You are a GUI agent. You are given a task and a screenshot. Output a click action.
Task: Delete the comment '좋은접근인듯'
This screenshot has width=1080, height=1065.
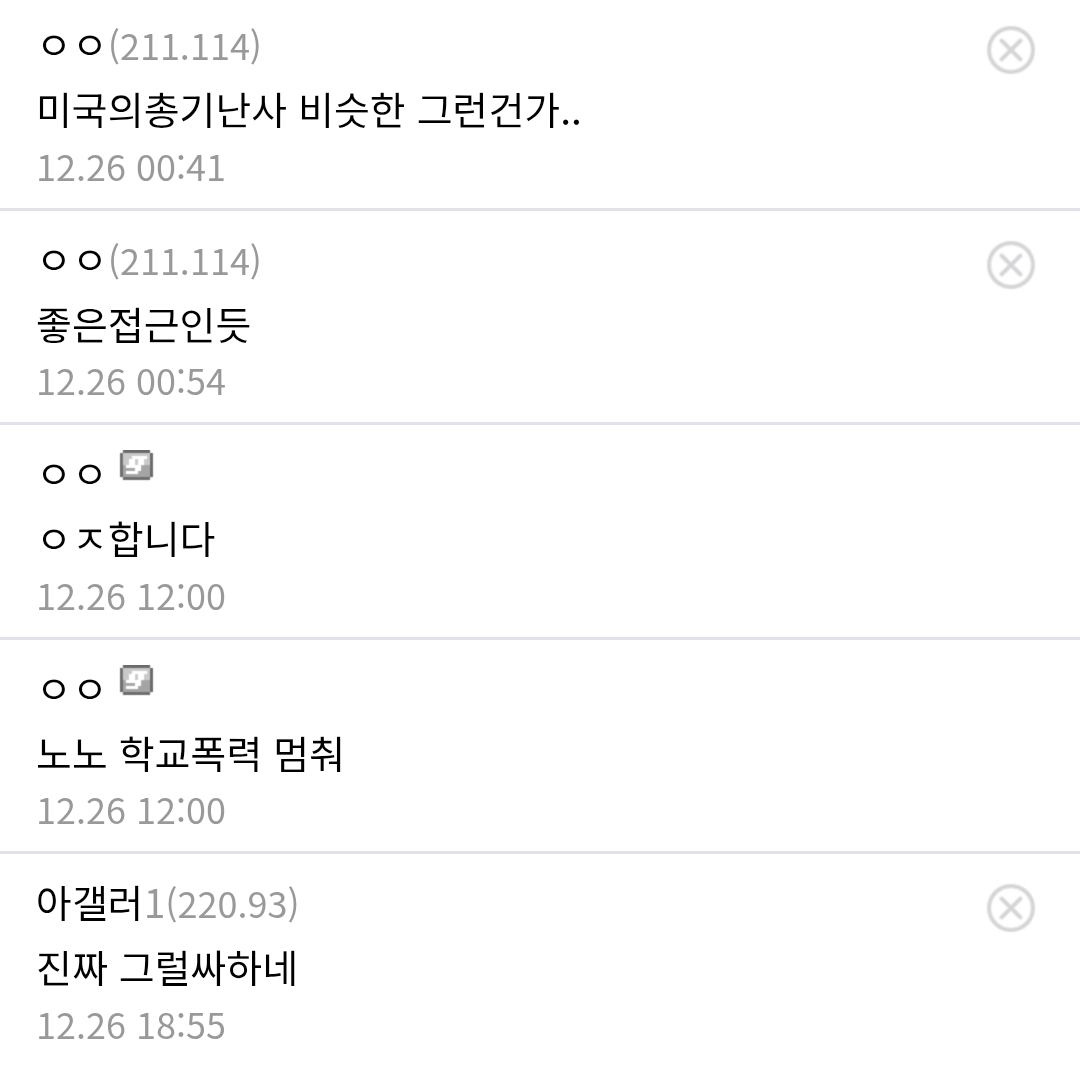[x=1010, y=266]
